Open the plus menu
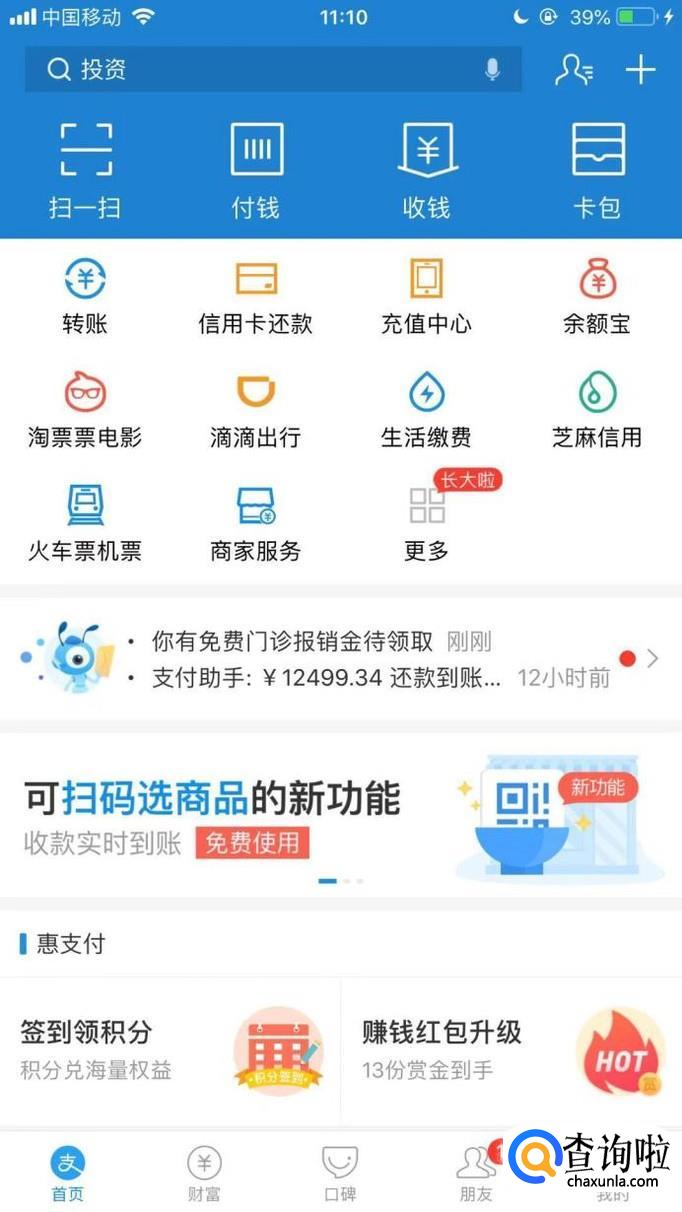Image resolution: width=682 pixels, height=1212 pixels. (x=640, y=69)
